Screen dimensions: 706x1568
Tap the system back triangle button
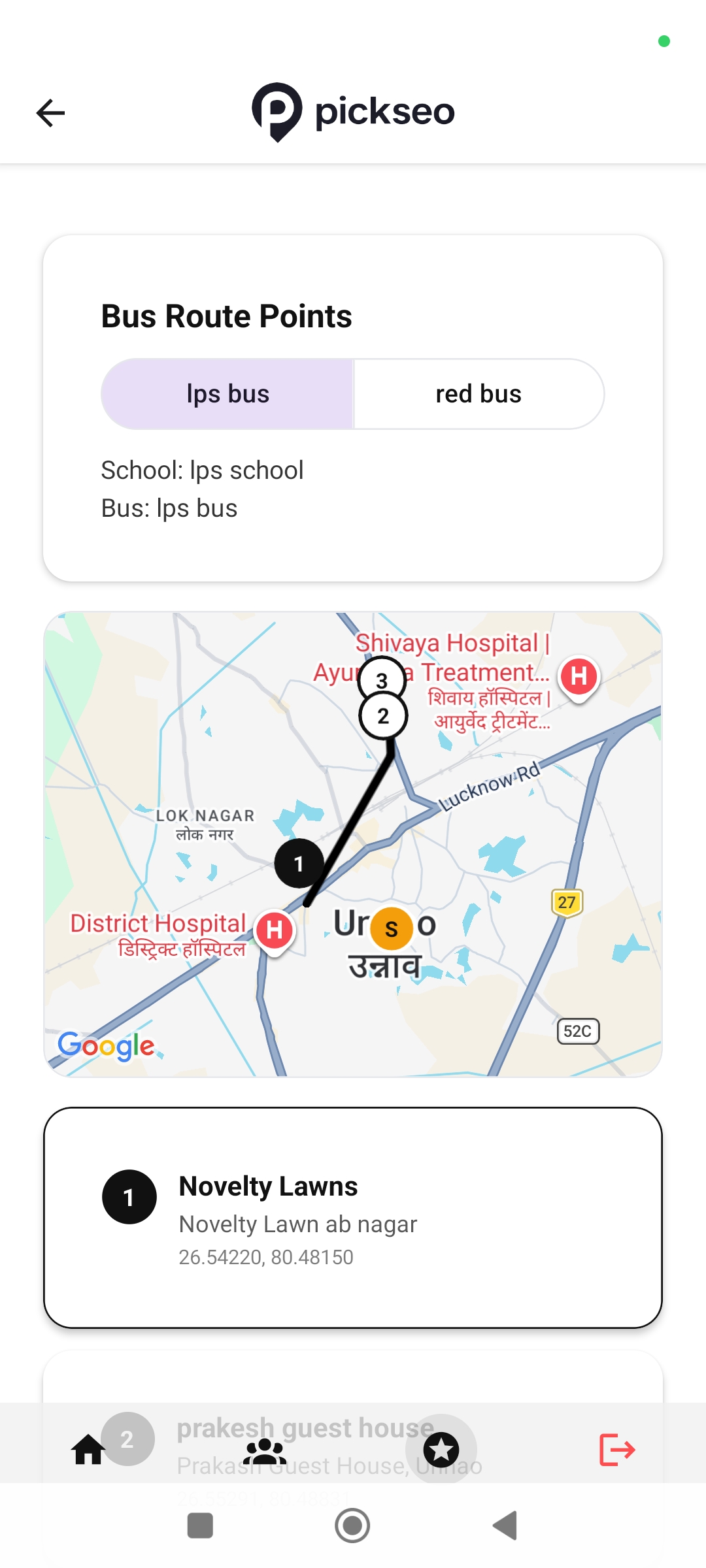tap(505, 1526)
